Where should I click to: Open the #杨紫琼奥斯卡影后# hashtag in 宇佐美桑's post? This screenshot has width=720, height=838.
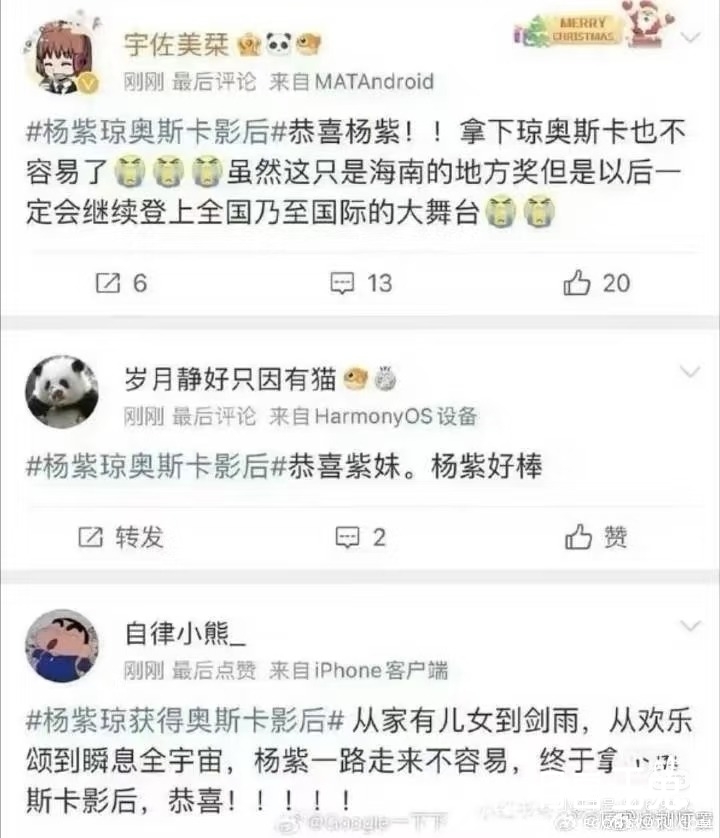pyautogui.click(x=150, y=133)
